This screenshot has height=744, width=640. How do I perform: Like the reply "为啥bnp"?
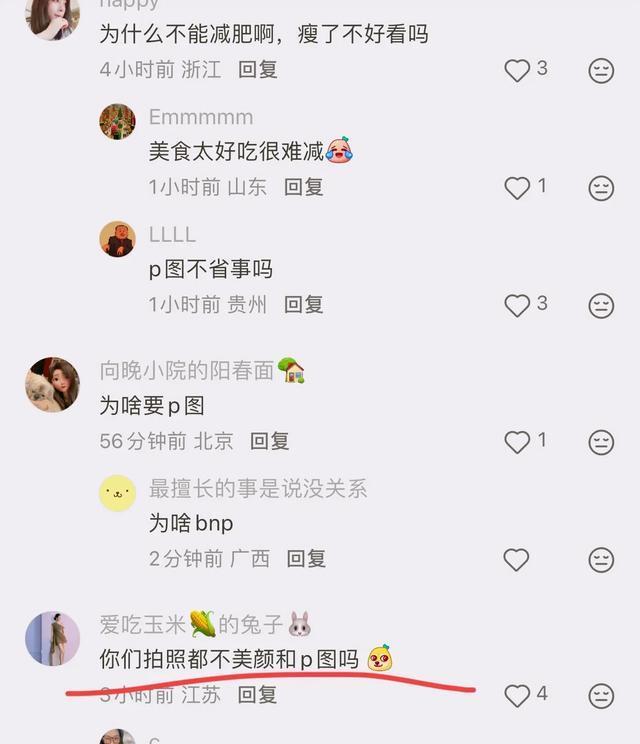tap(516, 559)
